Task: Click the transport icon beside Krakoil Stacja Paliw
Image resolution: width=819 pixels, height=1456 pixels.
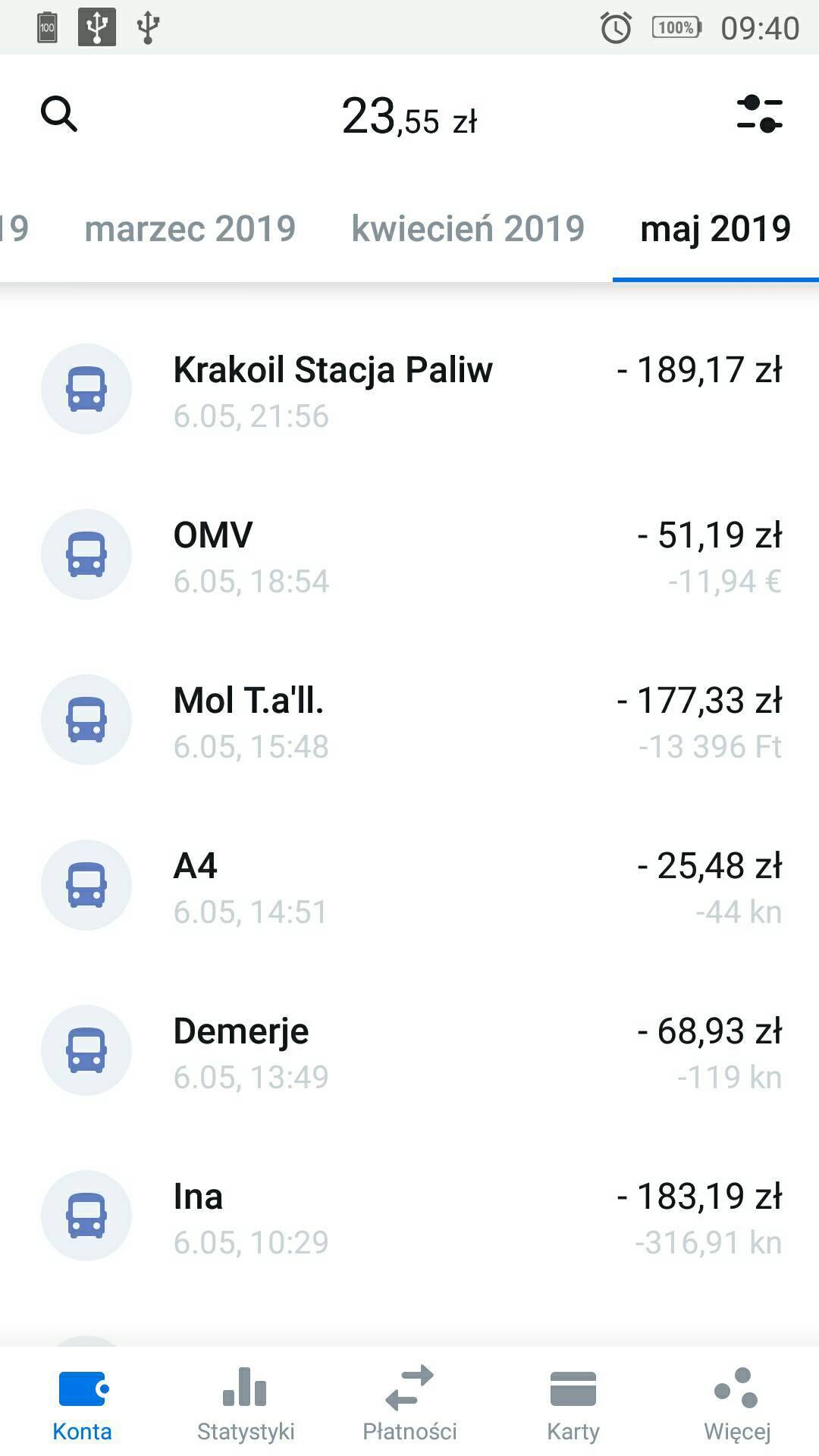Action: (x=87, y=389)
